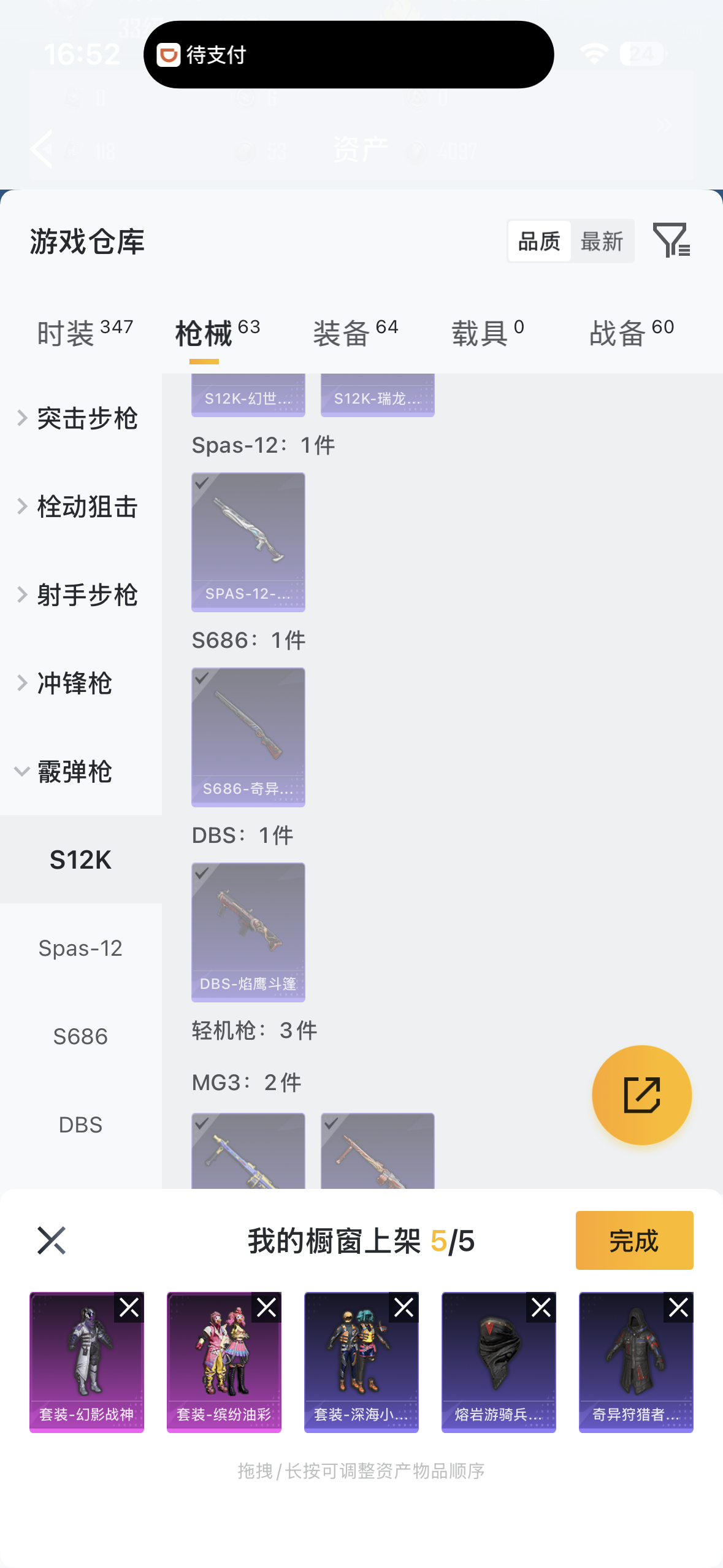Switch to the 装备 tab
Screen dimensions: 723x1568
pos(355,333)
